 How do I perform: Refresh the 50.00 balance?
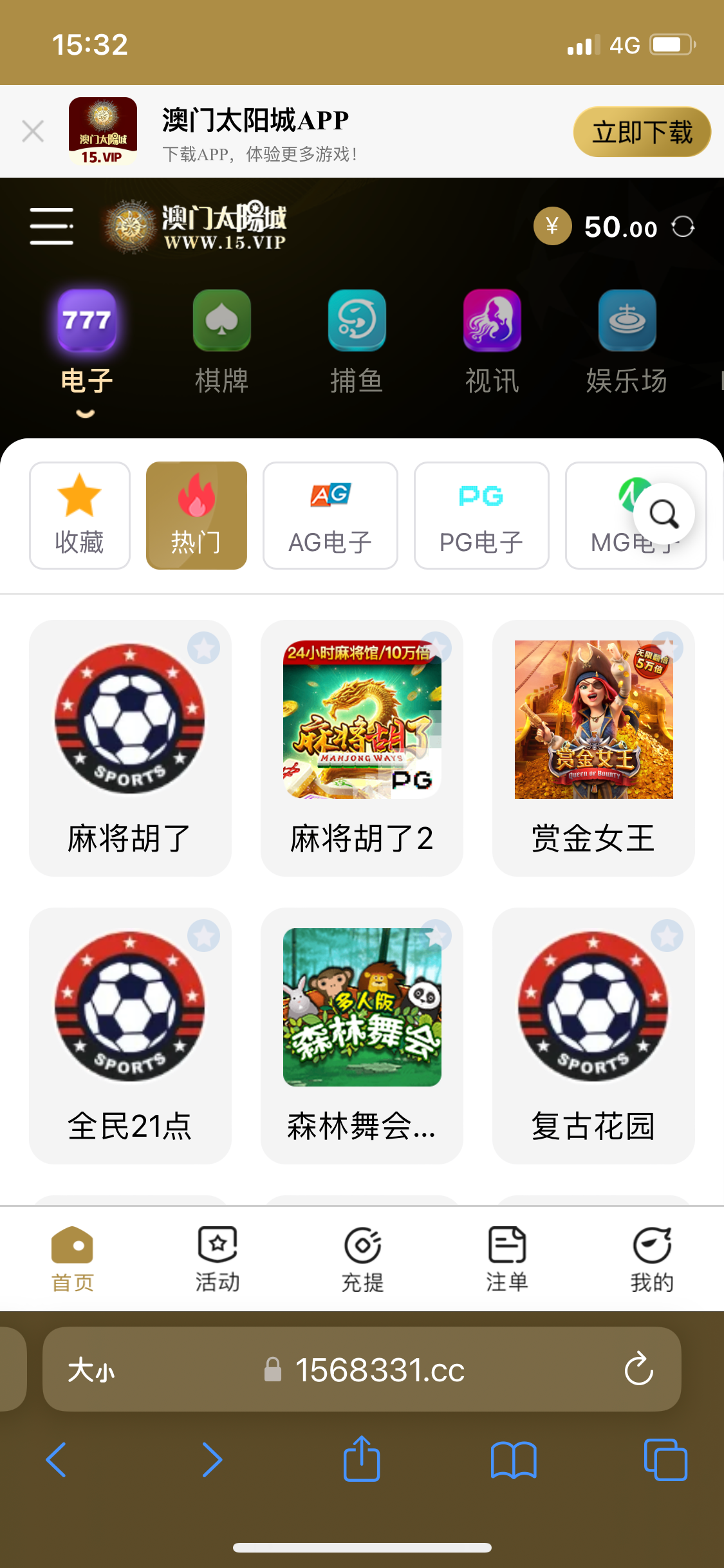[x=683, y=227]
